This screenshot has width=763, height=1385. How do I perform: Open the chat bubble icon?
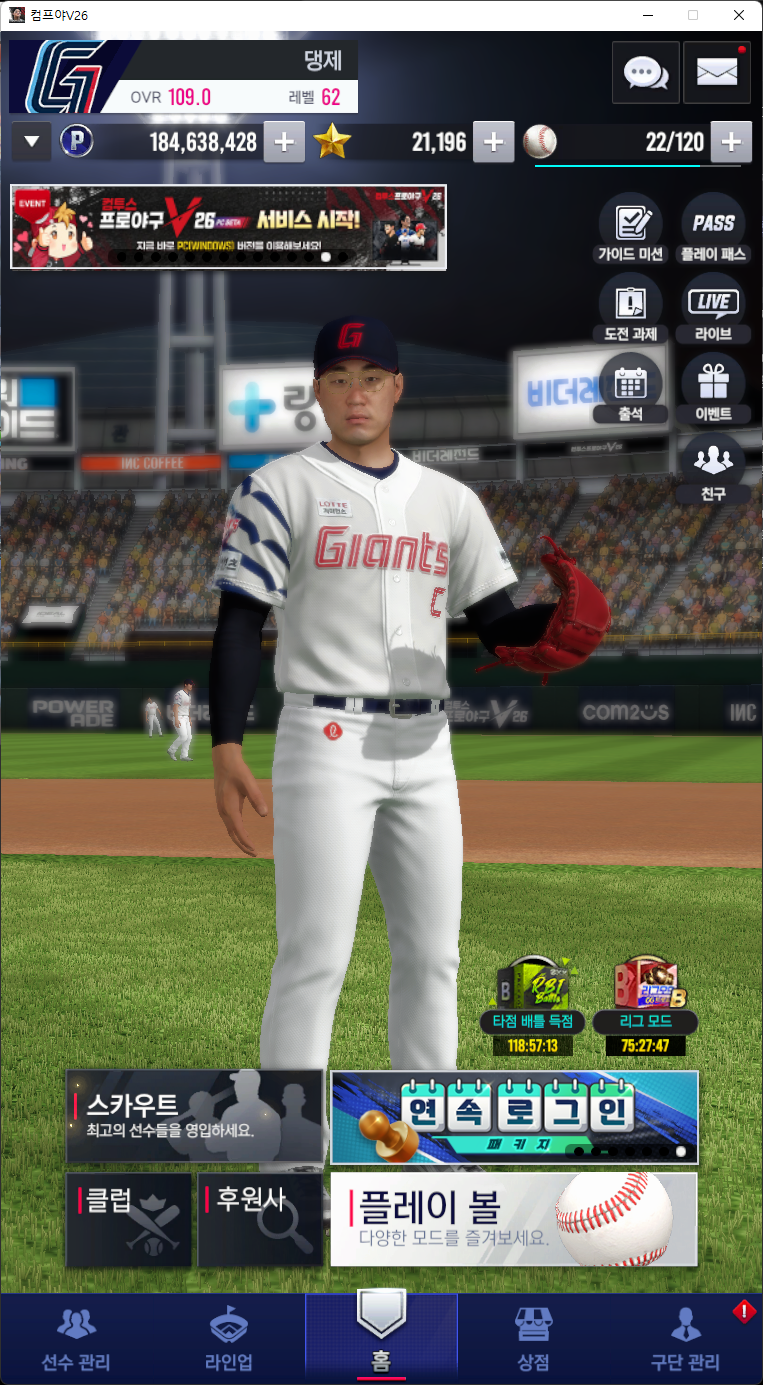click(x=645, y=72)
